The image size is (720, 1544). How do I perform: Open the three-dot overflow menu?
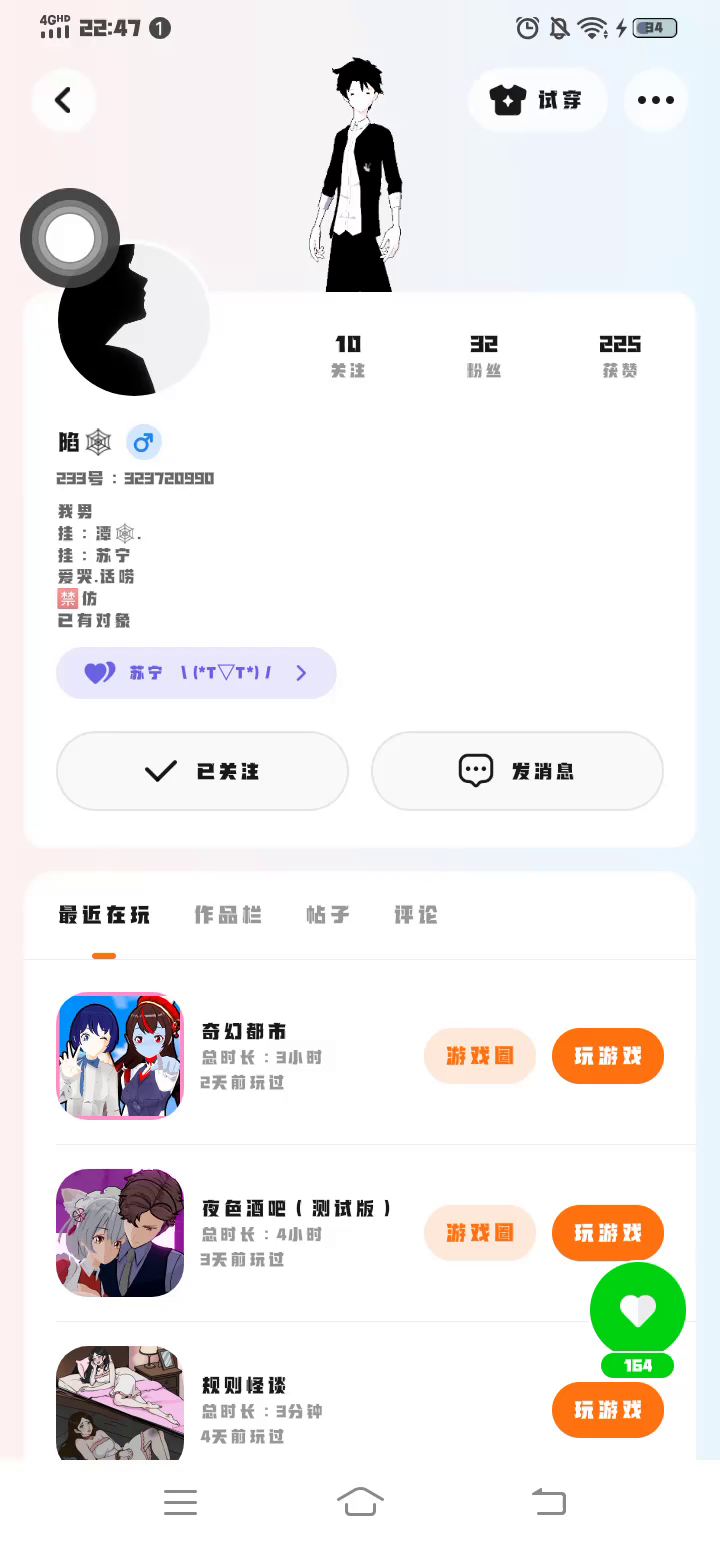[x=656, y=100]
